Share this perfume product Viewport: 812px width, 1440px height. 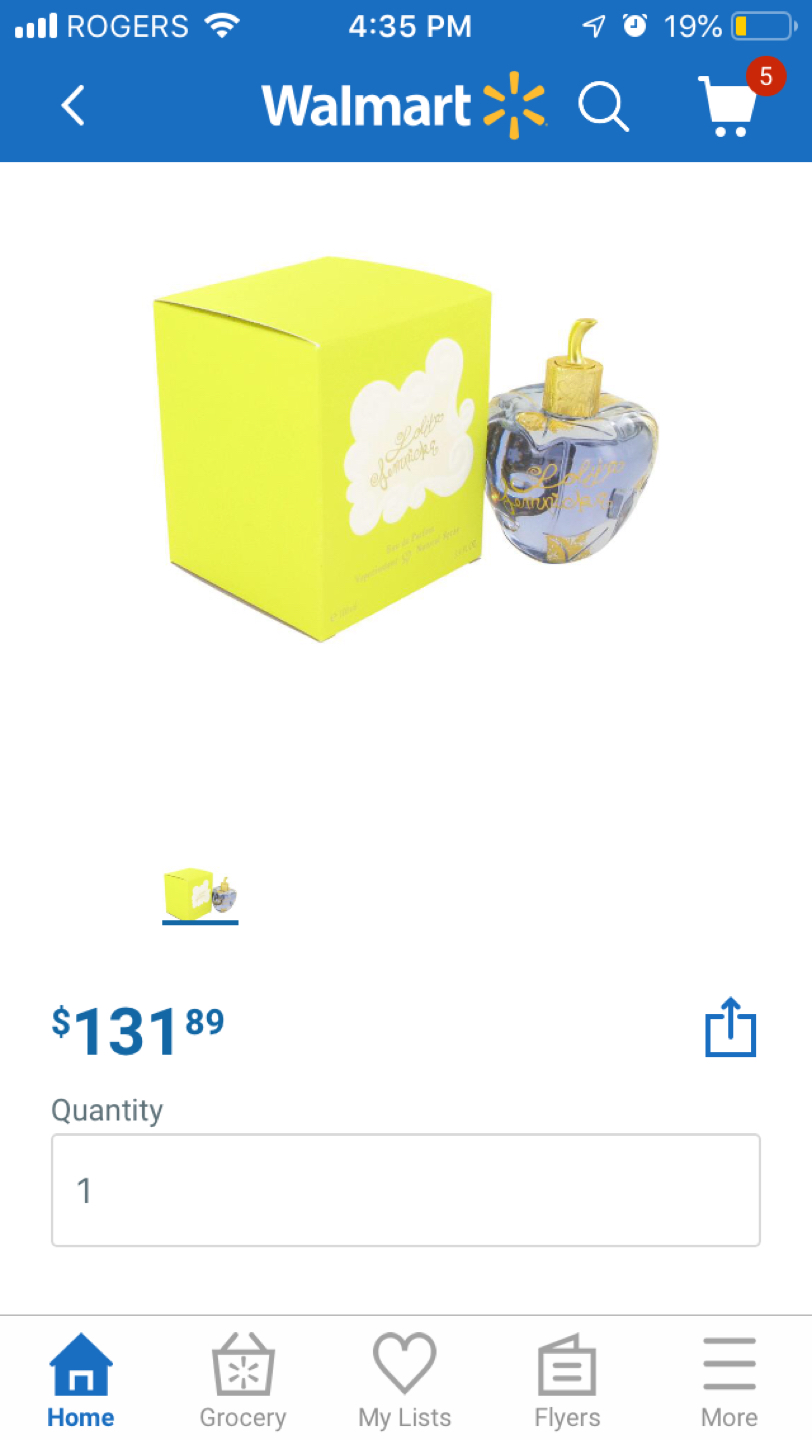(730, 1027)
